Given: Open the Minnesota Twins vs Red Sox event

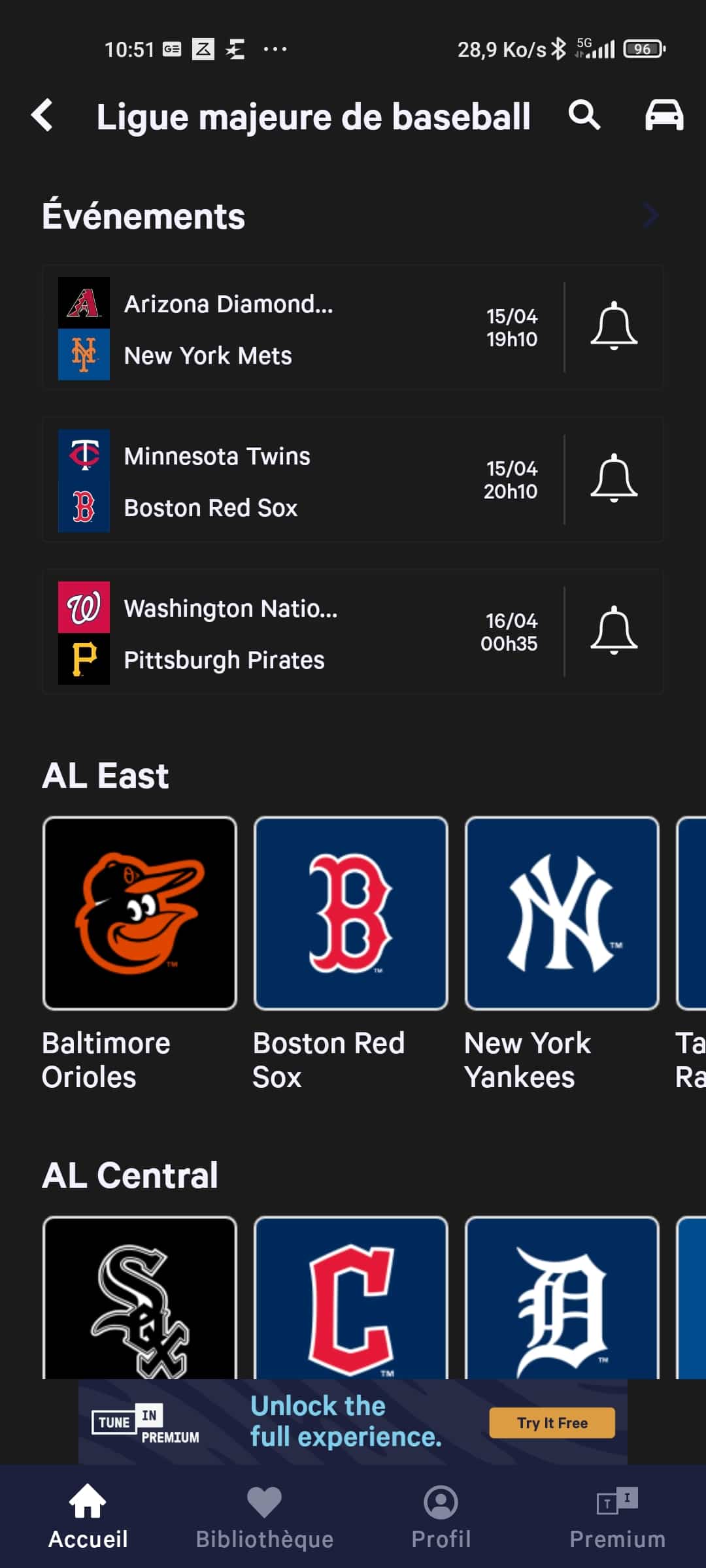Looking at the screenshot, I should point(304,480).
